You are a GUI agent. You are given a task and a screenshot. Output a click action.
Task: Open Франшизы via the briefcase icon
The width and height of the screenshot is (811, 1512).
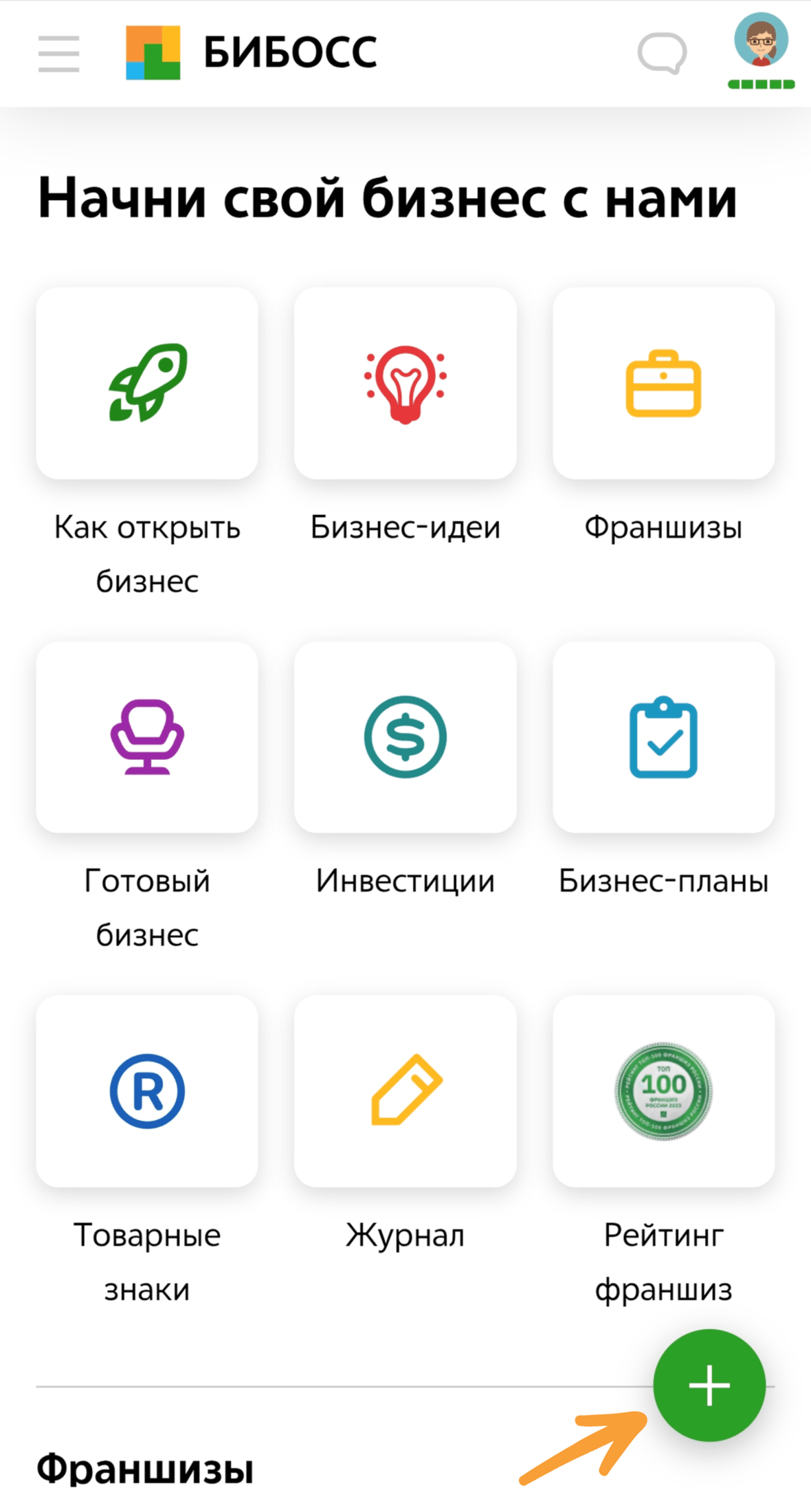(663, 383)
